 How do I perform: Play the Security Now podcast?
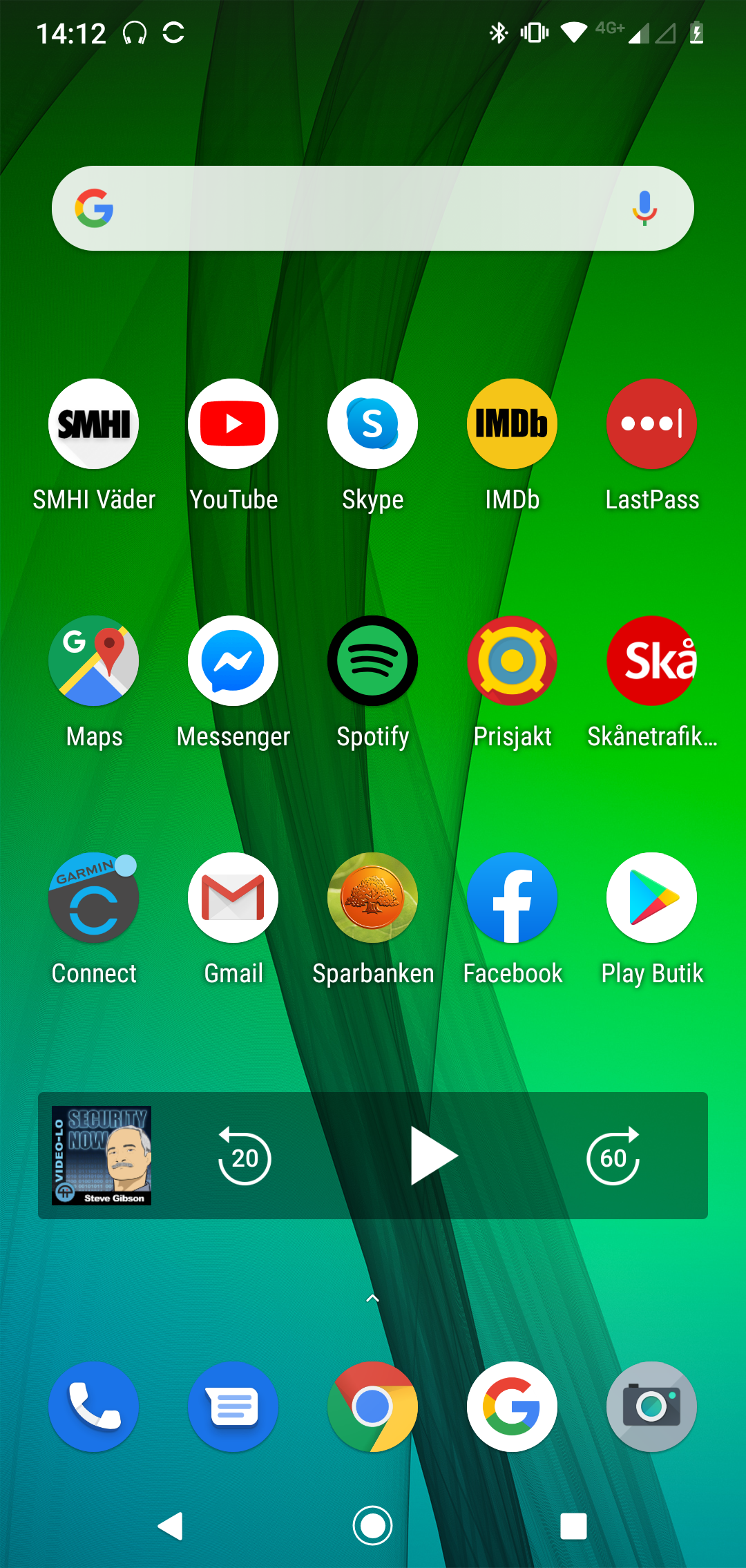[x=433, y=1156]
